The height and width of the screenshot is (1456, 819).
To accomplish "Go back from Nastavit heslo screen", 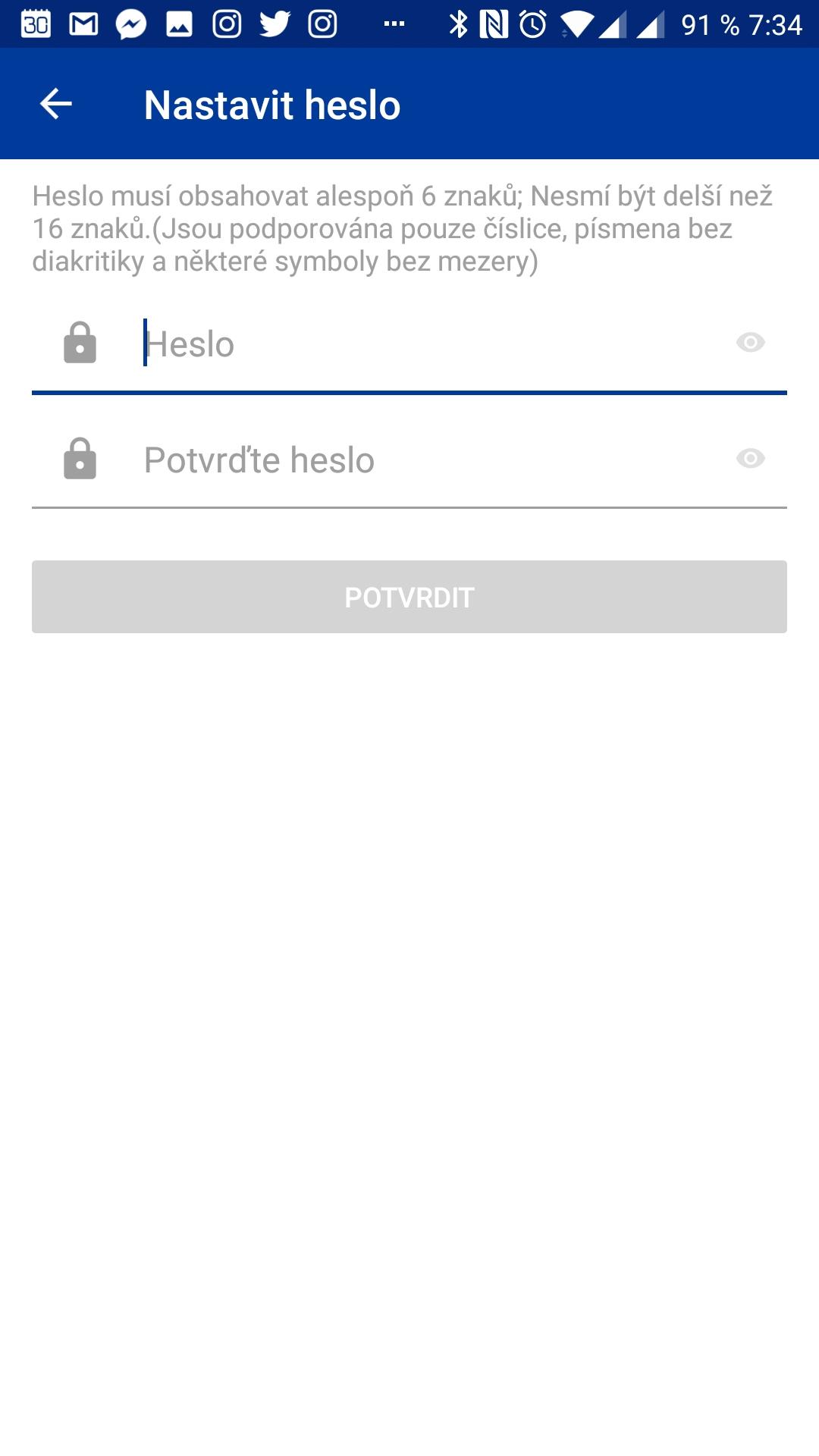I will pyautogui.click(x=55, y=104).
